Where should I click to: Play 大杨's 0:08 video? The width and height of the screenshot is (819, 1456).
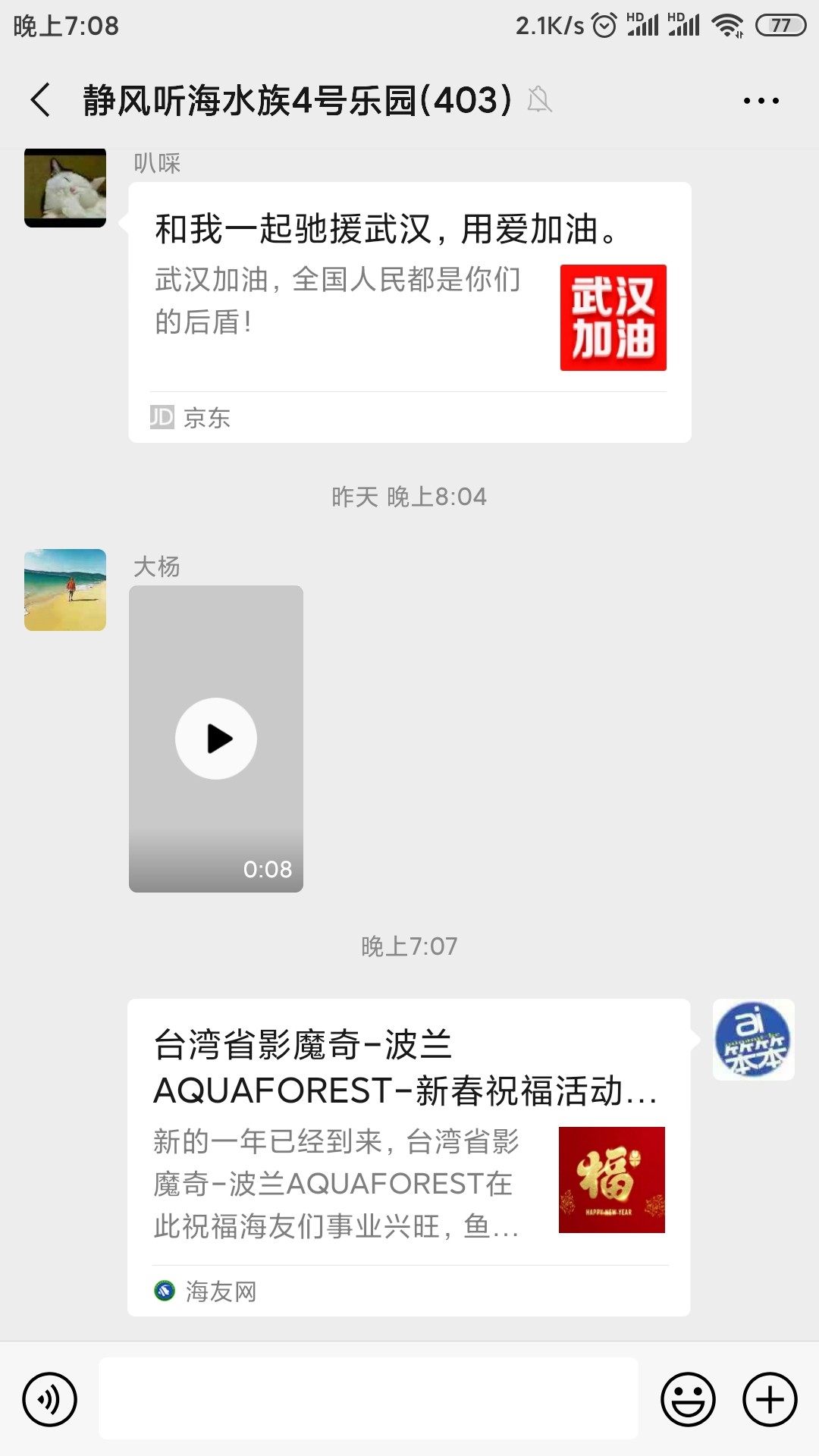[216, 739]
